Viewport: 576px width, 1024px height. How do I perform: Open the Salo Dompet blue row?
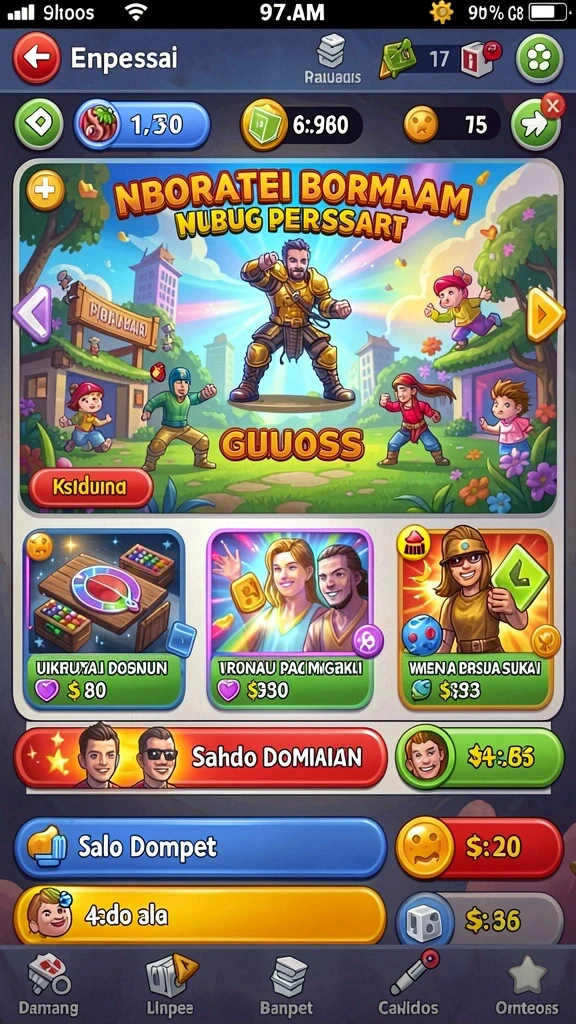pyautogui.click(x=200, y=848)
